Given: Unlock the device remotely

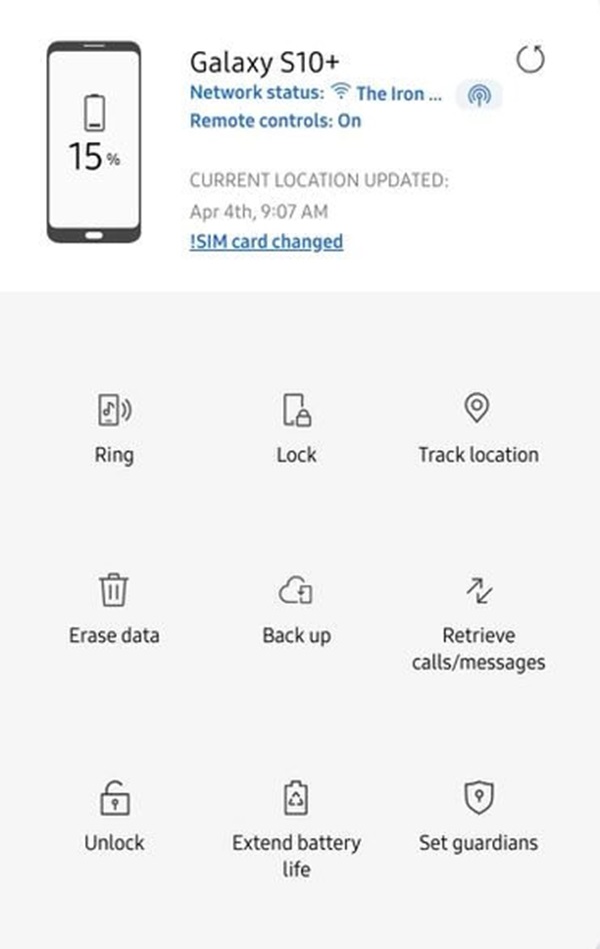Looking at the screenshot, I should (x=114, y=816).
